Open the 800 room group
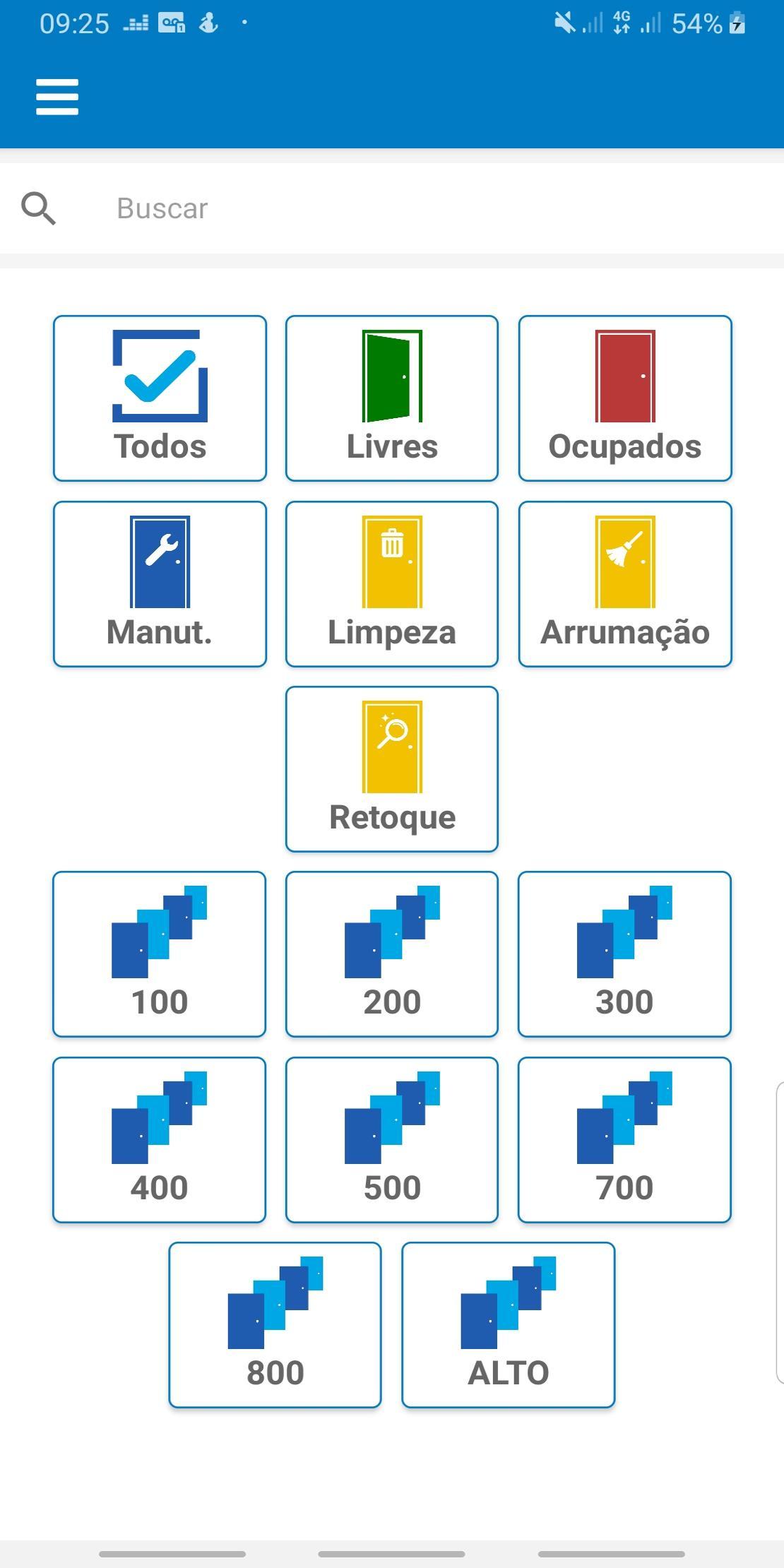 click(x=275, y=1325)
